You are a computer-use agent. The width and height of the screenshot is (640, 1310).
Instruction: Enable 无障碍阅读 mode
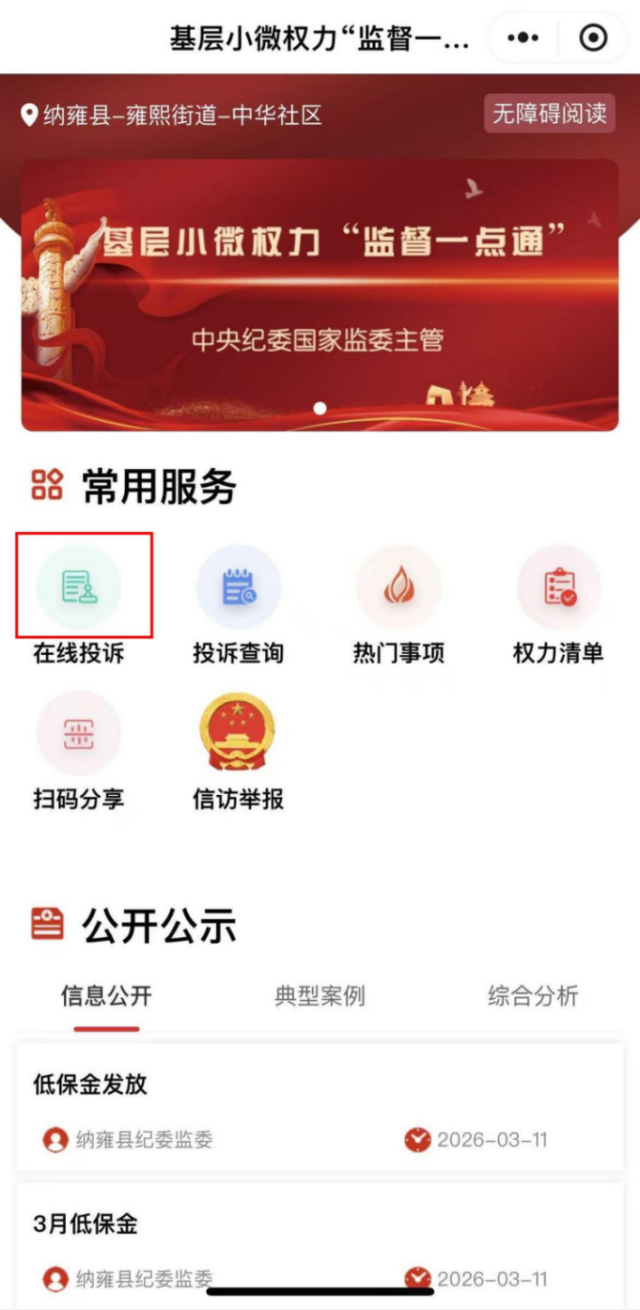549,113
